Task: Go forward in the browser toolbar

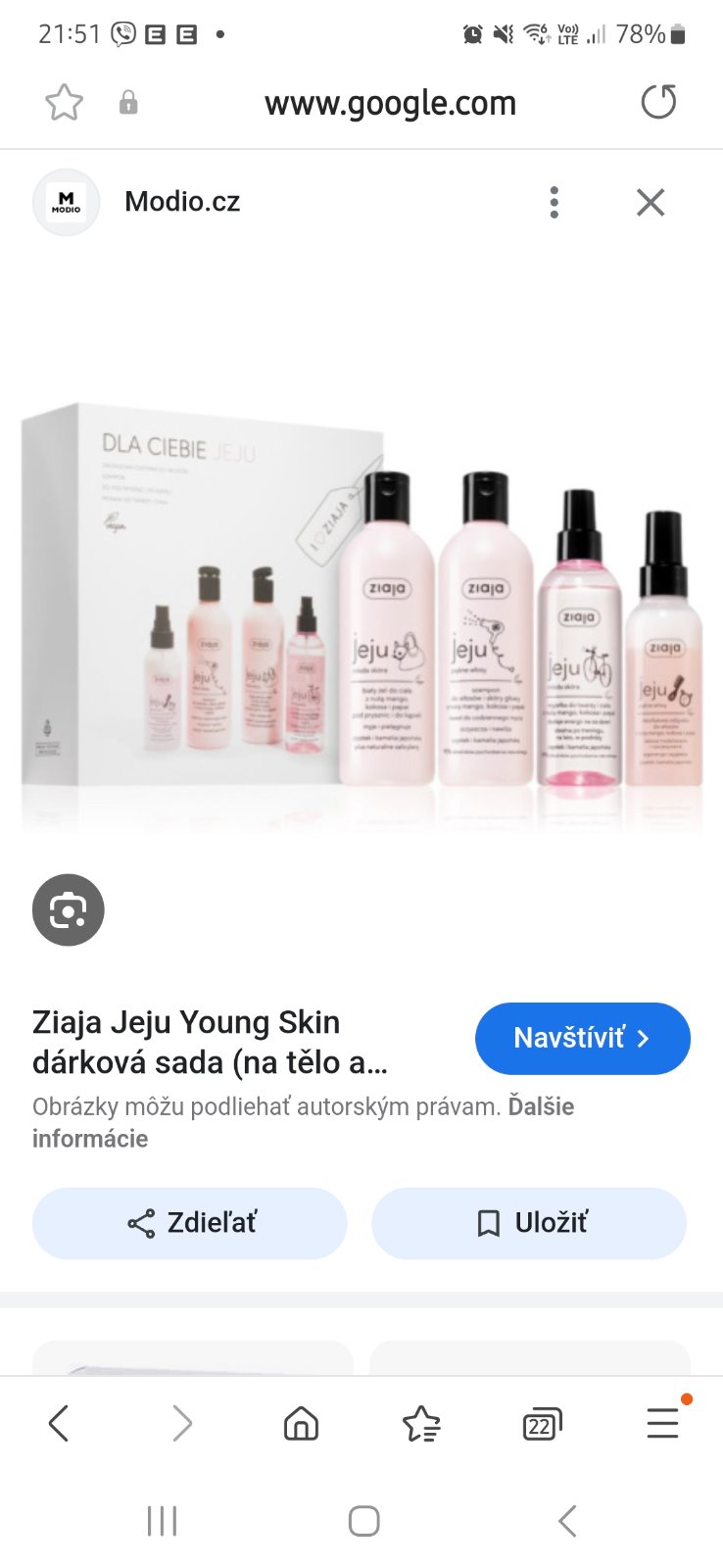Action: coord(182,1423)
